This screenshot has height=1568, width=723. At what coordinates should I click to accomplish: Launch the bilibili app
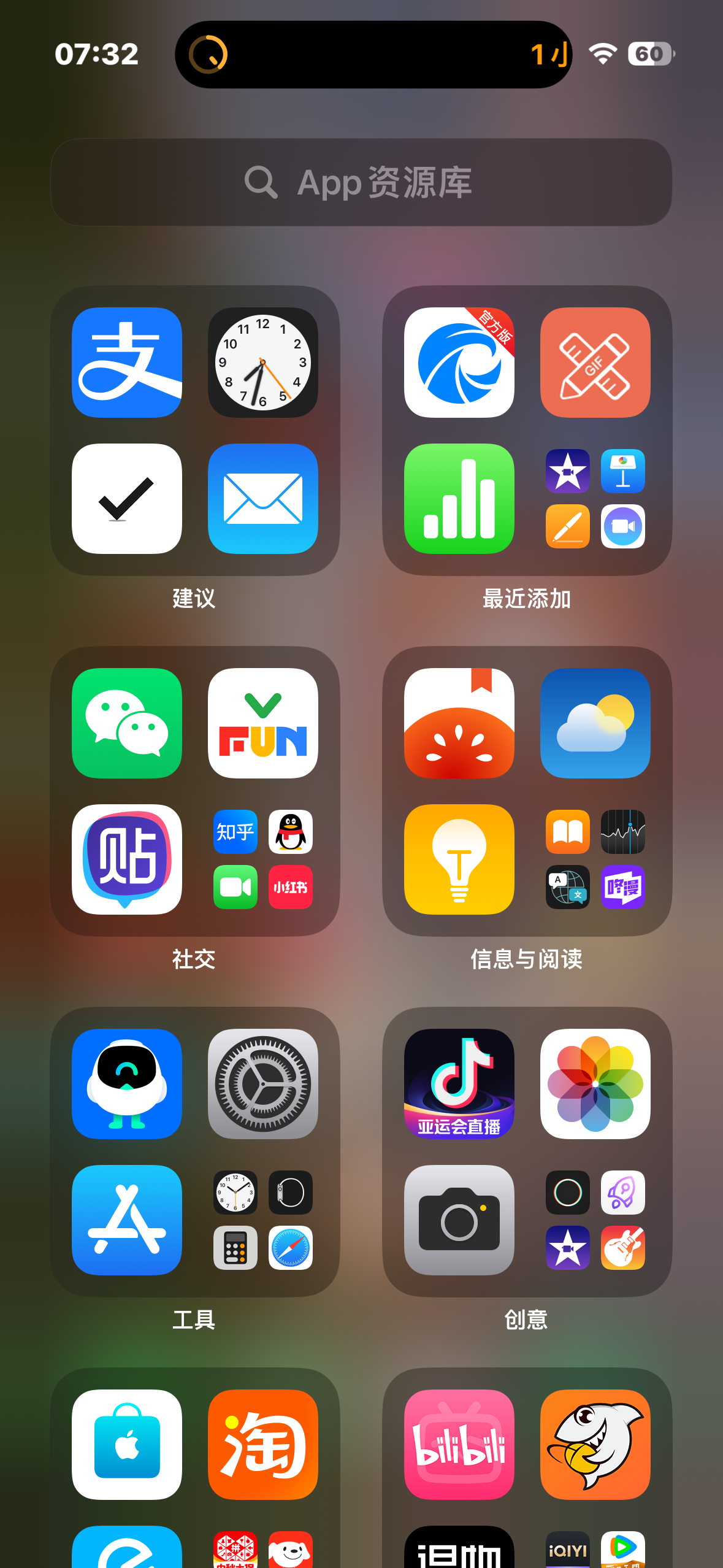click(x=459, y=1445)
